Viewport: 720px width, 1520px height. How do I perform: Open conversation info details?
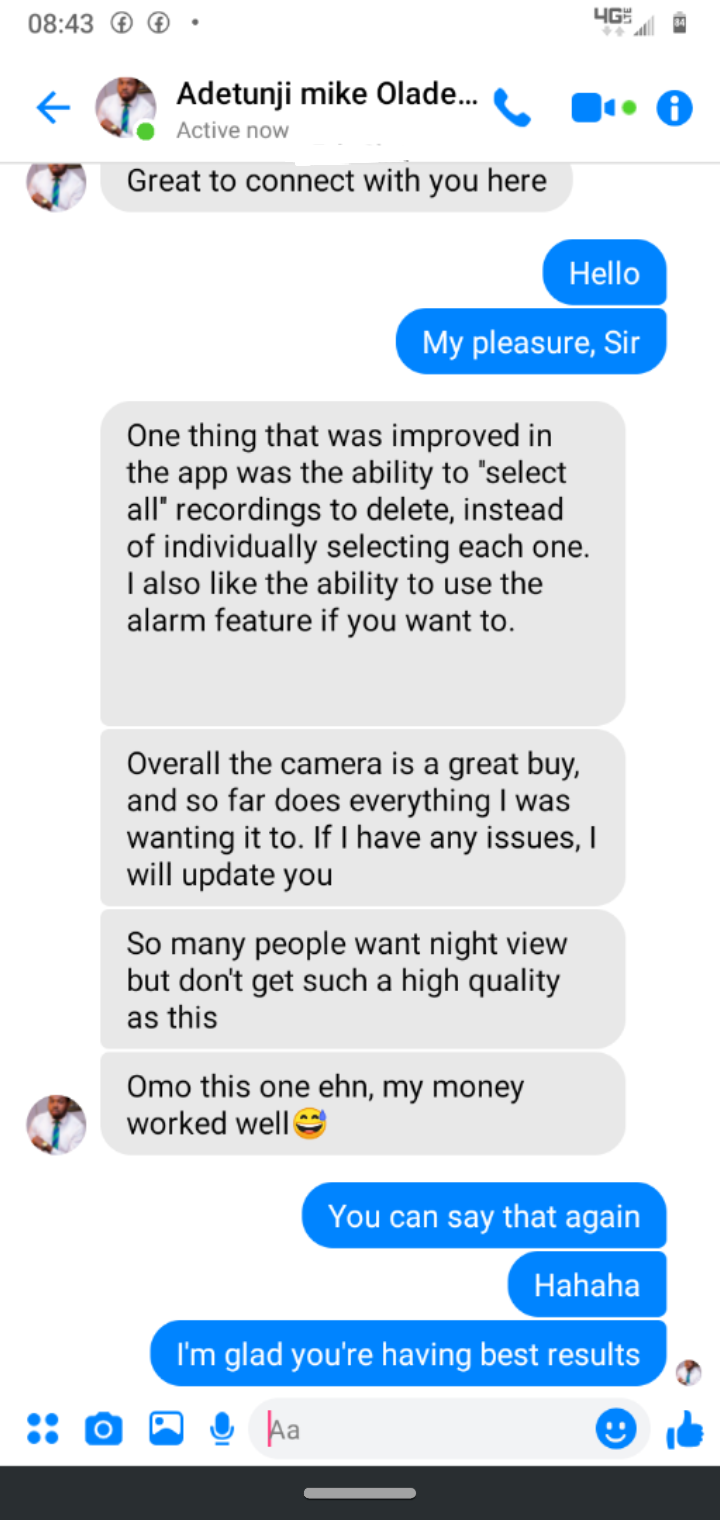tap(675, 108)
